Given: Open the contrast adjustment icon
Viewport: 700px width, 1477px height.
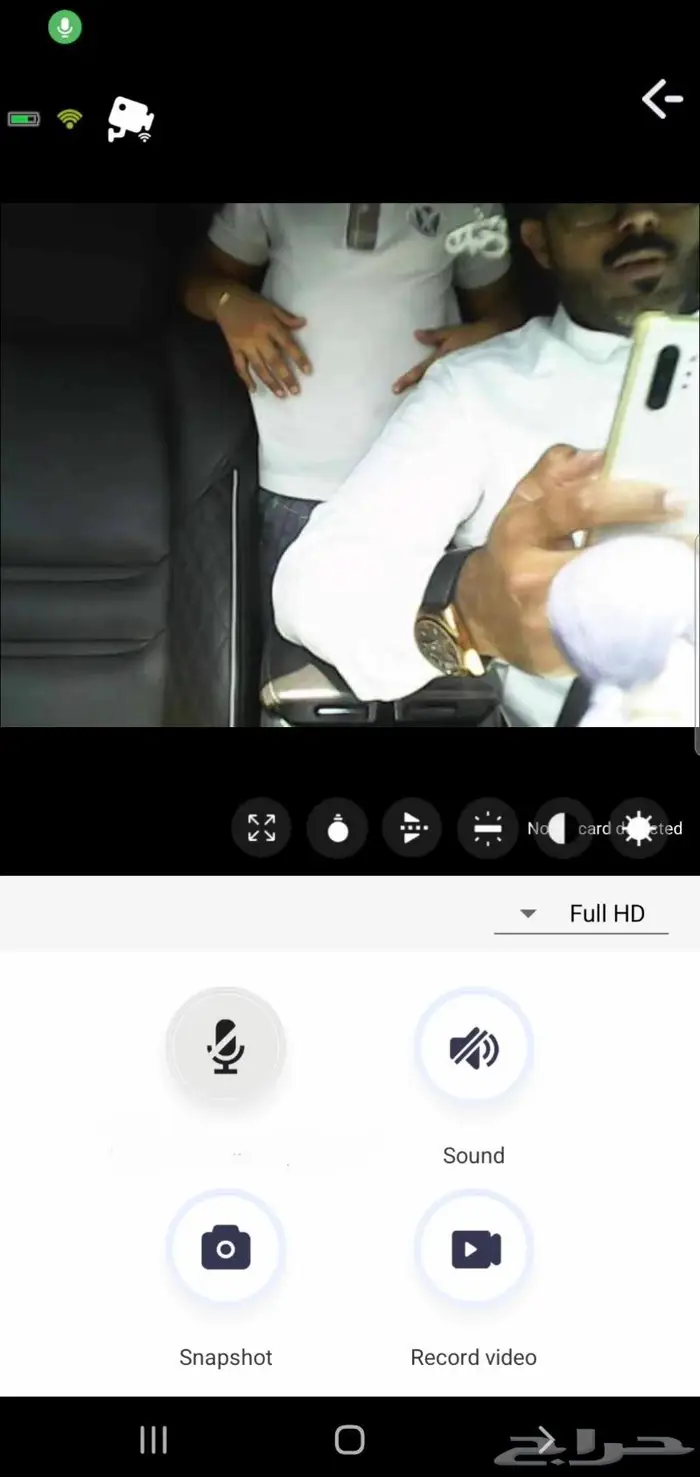Looking at the screenshot, I should point(562,828).
